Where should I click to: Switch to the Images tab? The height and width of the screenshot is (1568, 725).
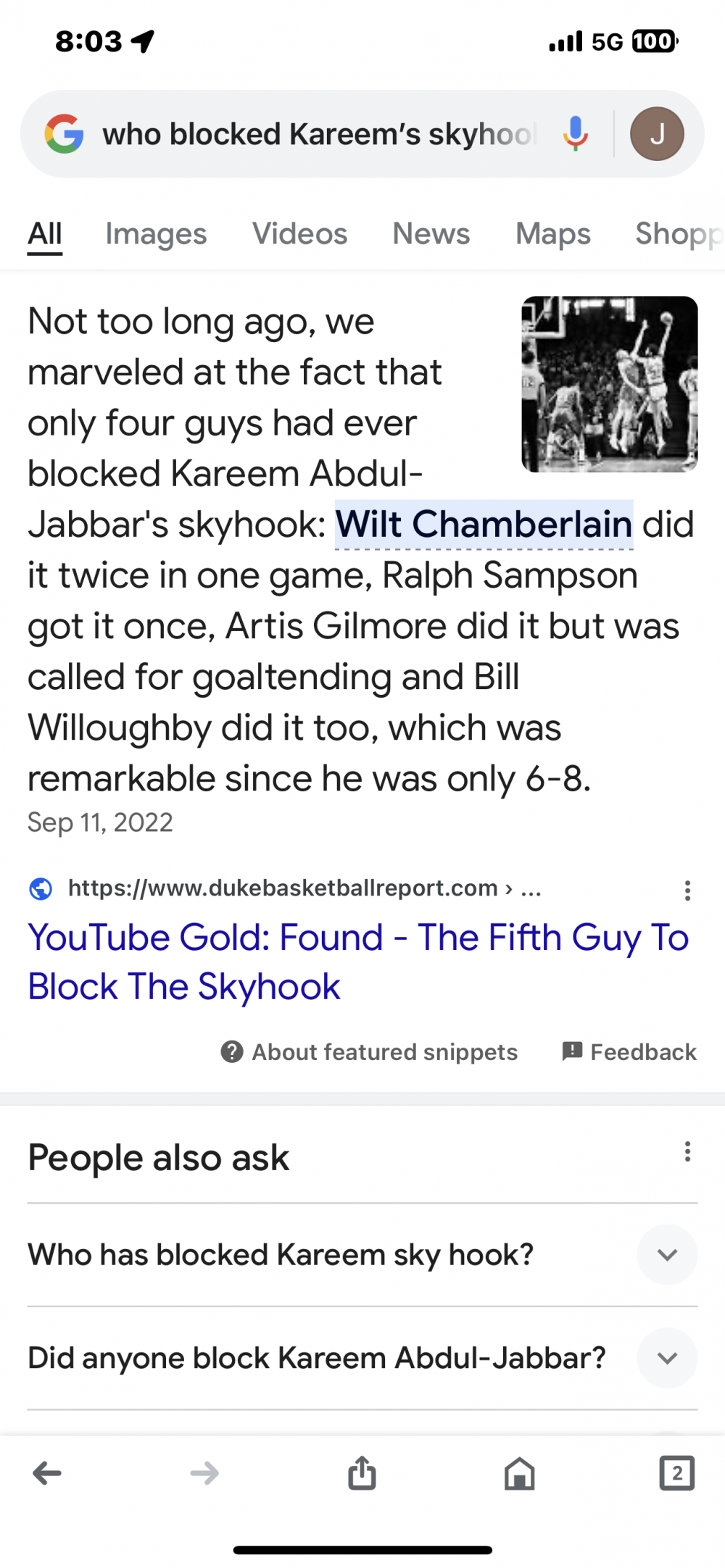[x=156, y=234]
